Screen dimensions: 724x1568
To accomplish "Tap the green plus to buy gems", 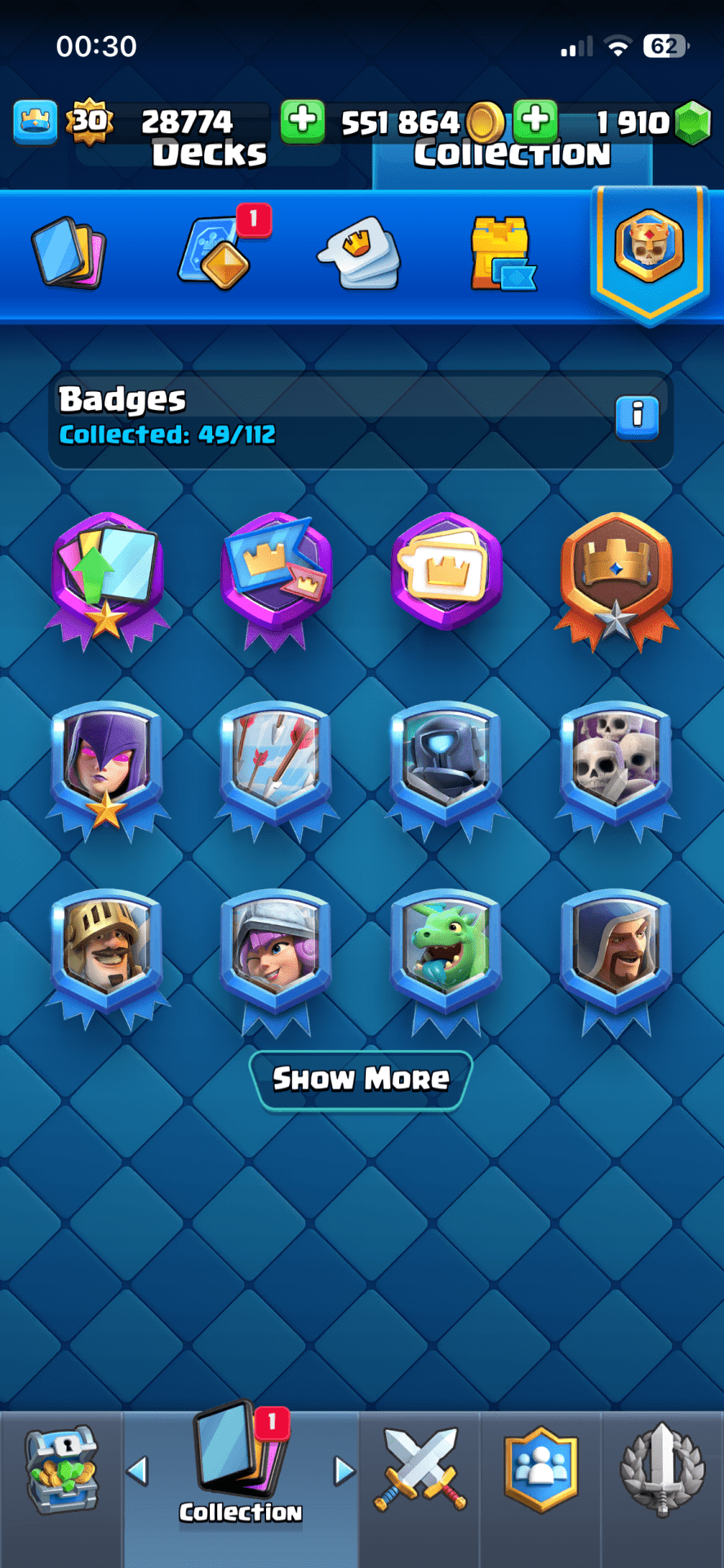I will tap(535, 121).
